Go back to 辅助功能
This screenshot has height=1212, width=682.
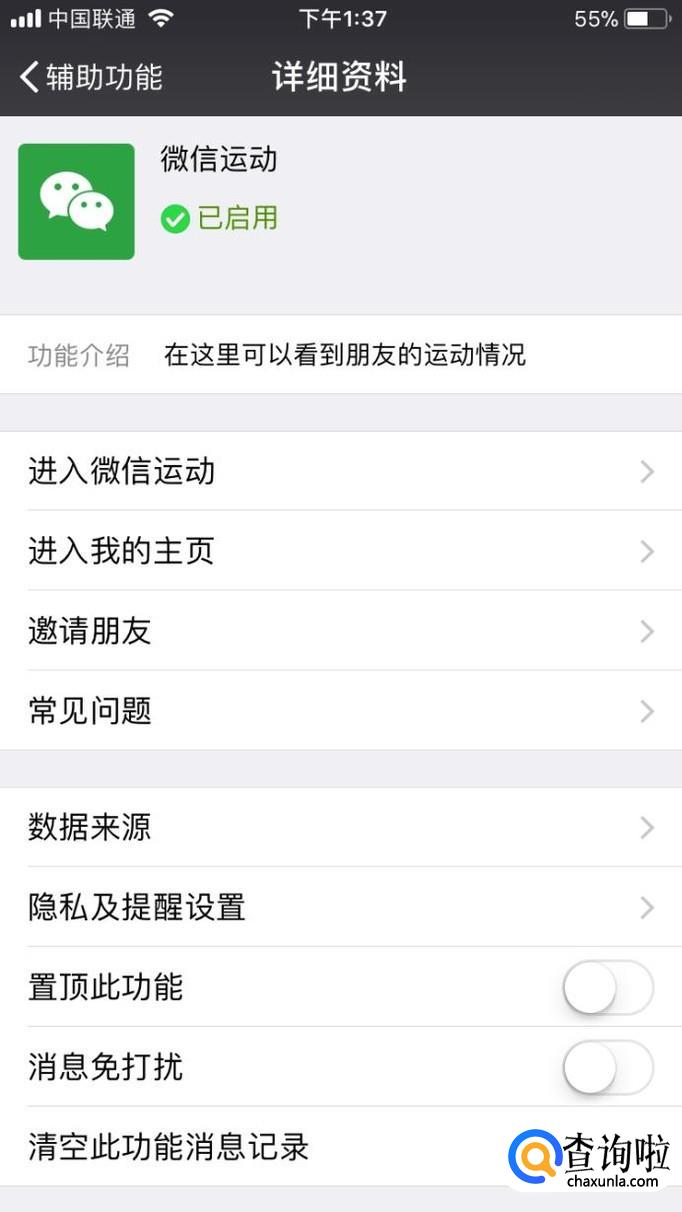pyautogui.click(x=90, y=77)
